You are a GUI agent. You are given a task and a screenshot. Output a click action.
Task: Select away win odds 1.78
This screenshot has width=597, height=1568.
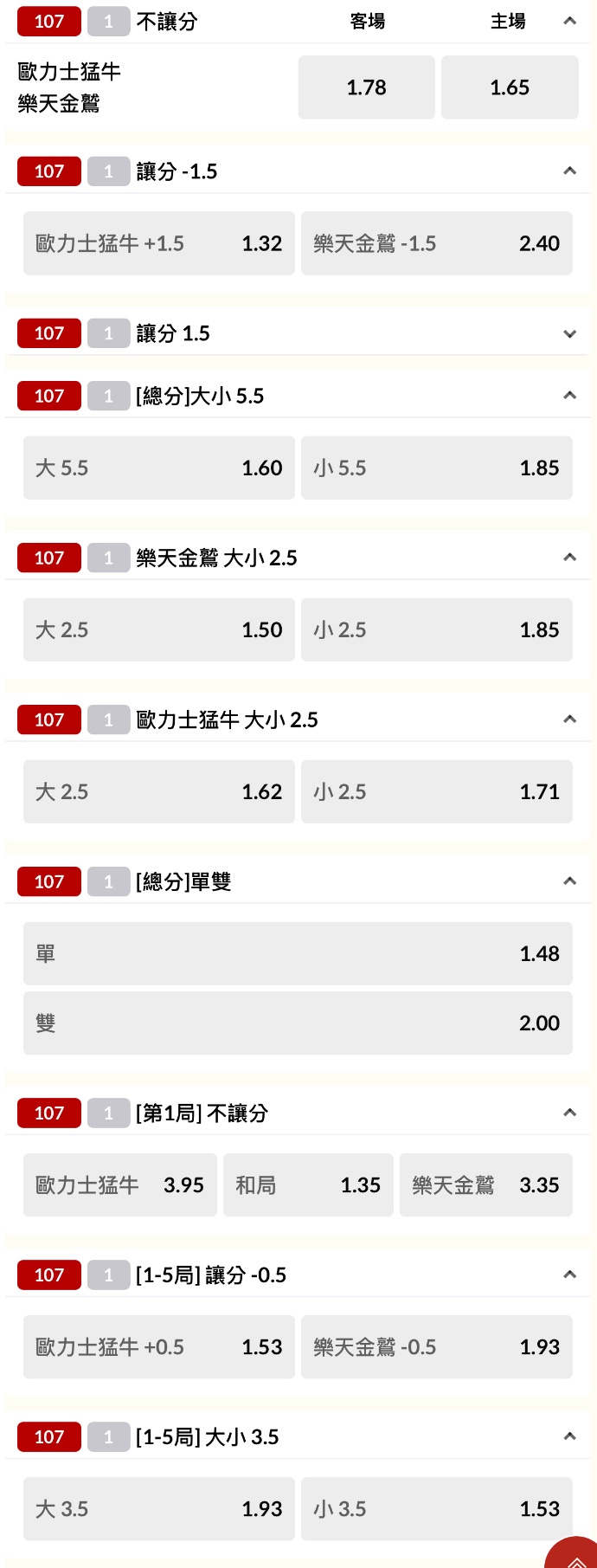366,87
